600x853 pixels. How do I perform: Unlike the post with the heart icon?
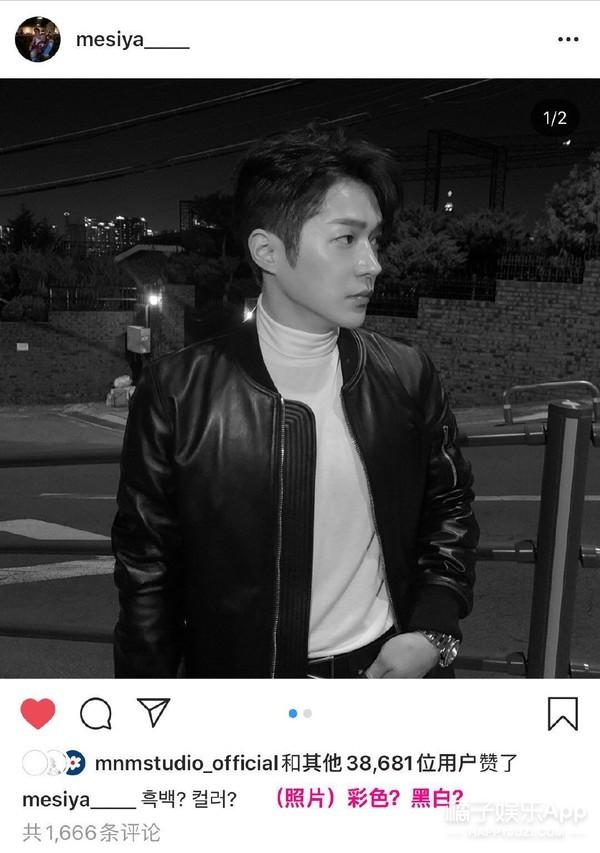coord(38,713)
